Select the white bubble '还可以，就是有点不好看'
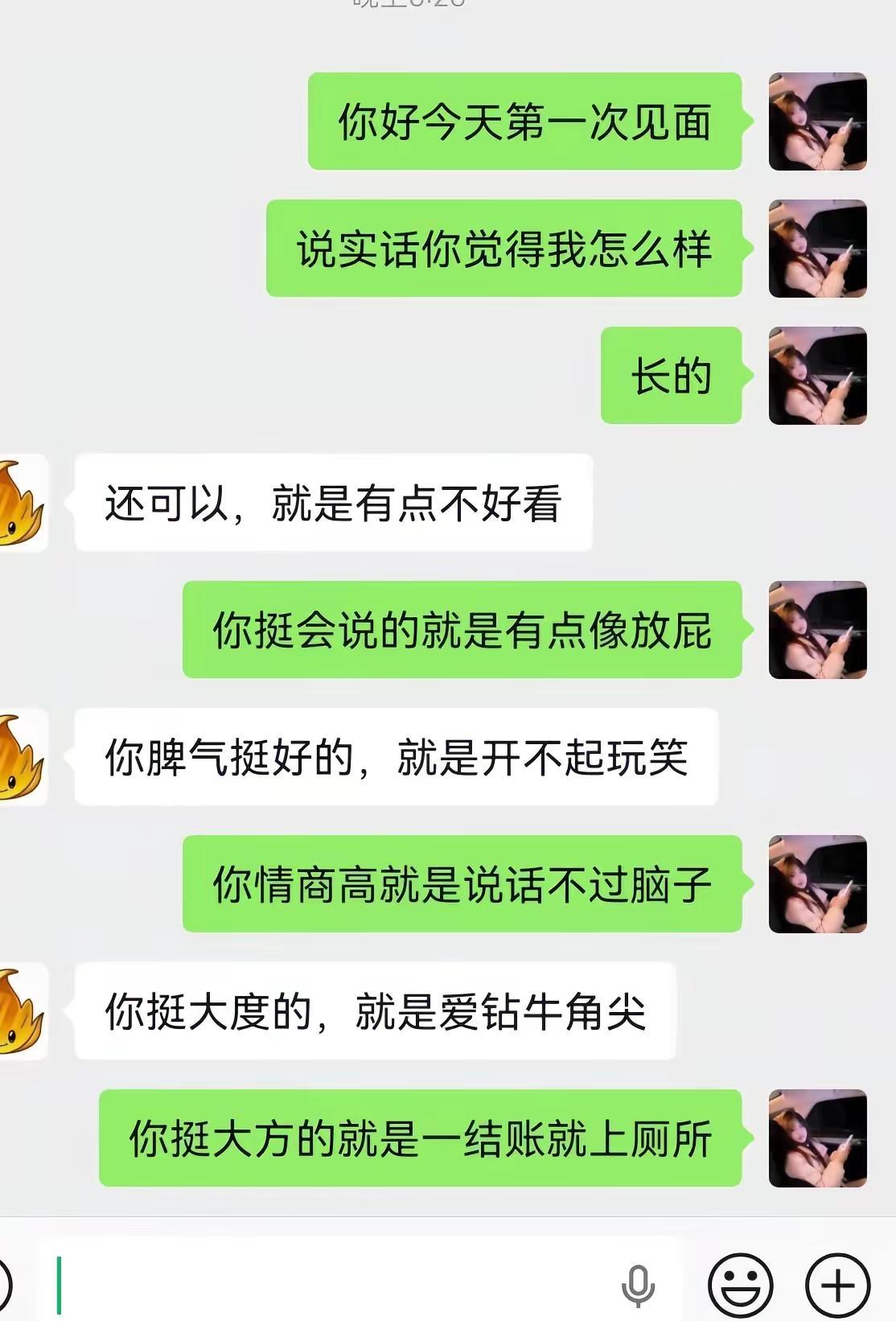Screen dimensions: 896x1321 334,500
